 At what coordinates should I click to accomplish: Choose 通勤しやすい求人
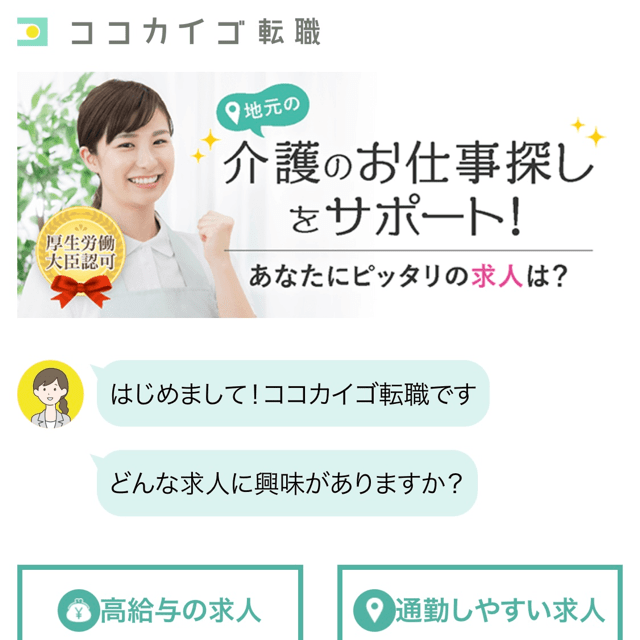click(481, 606)
